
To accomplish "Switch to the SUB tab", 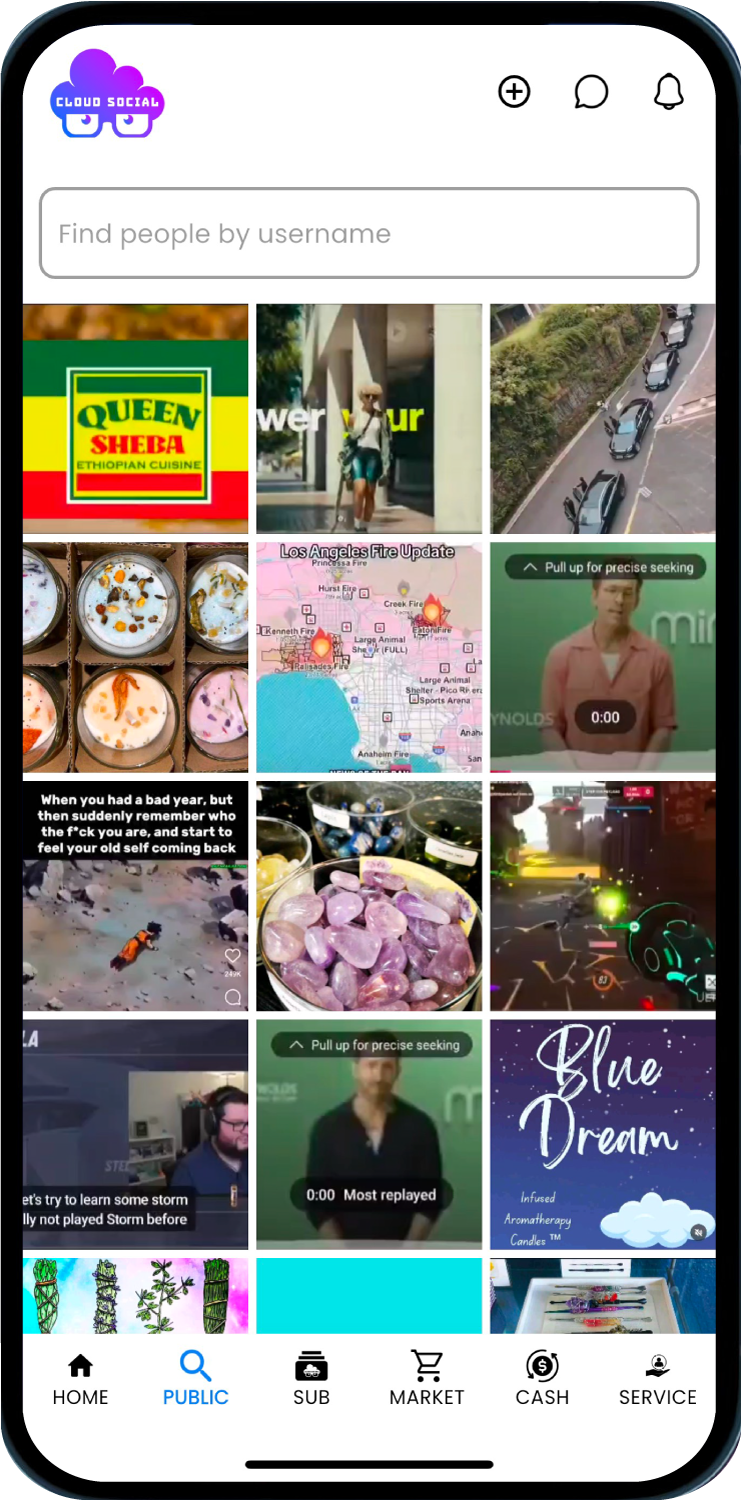I will [311, 1379].
